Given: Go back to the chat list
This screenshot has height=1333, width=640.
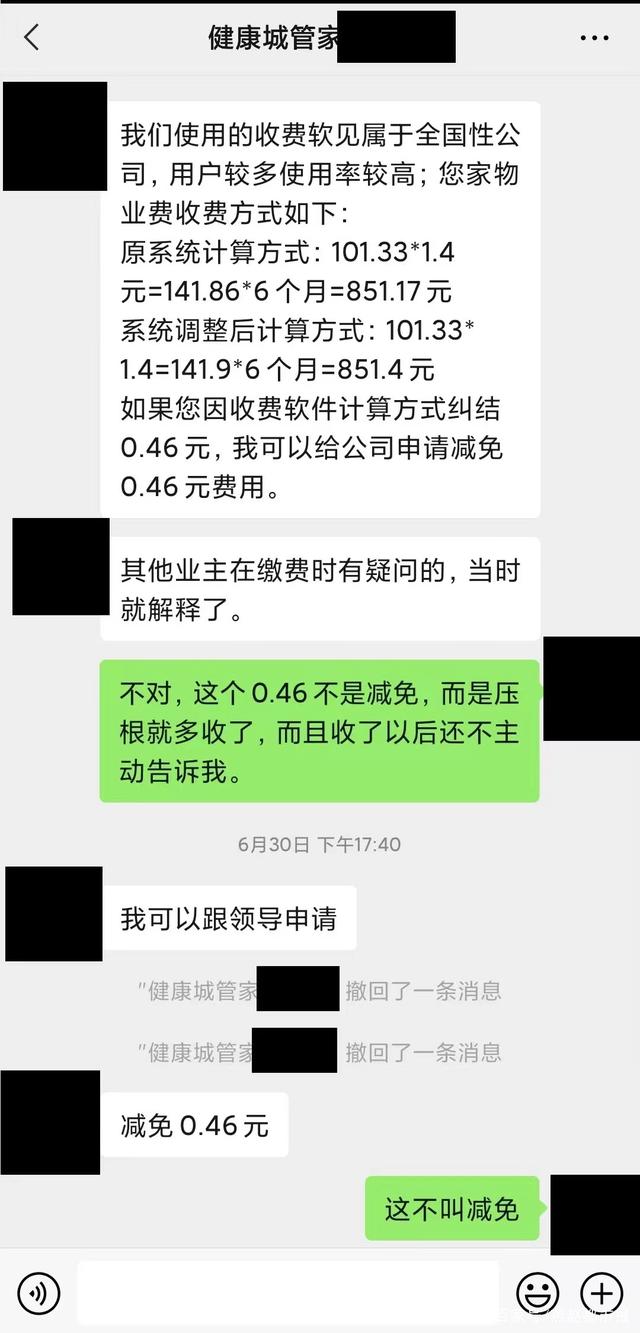Looking at the screenshot, I should [x=32, y=38].
